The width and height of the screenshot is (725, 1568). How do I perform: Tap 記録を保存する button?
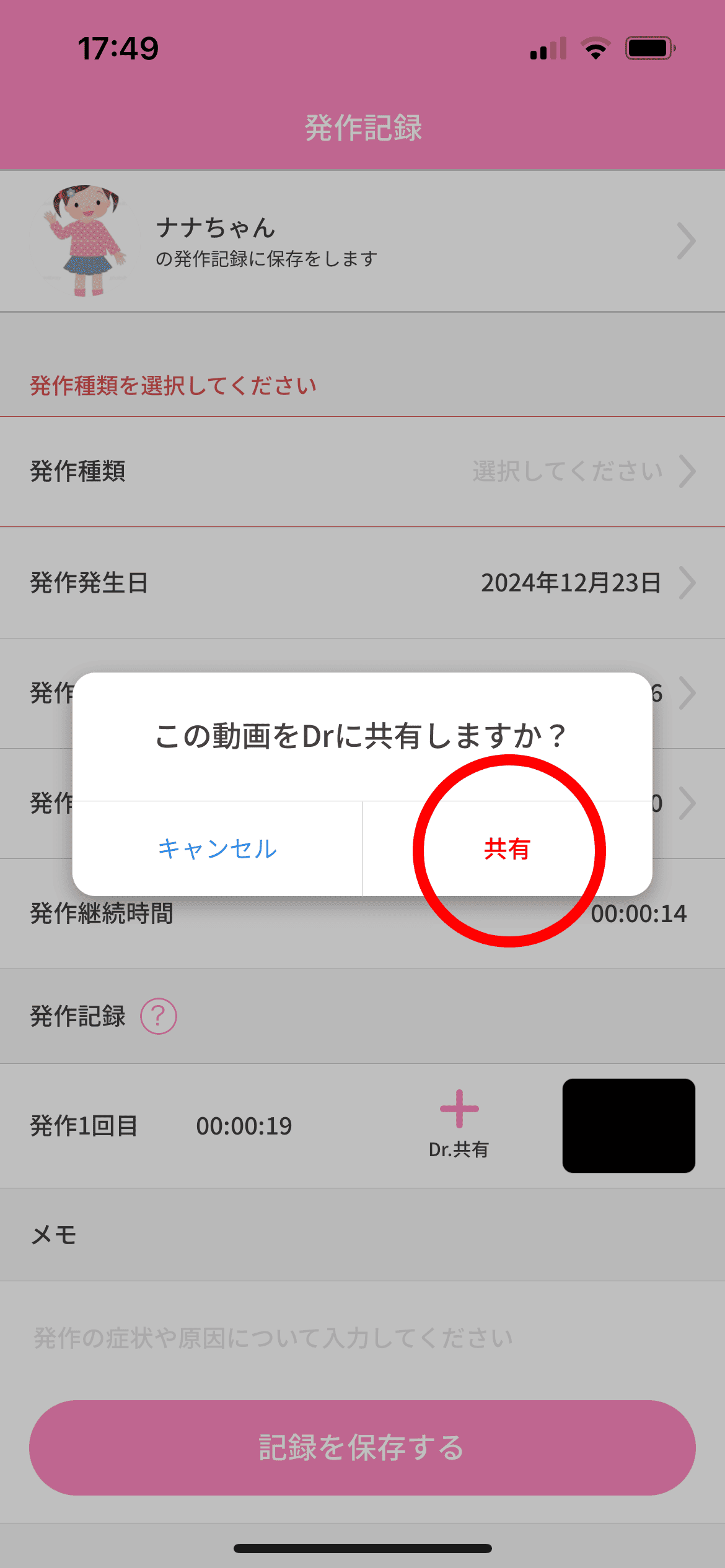(362, 1448)
